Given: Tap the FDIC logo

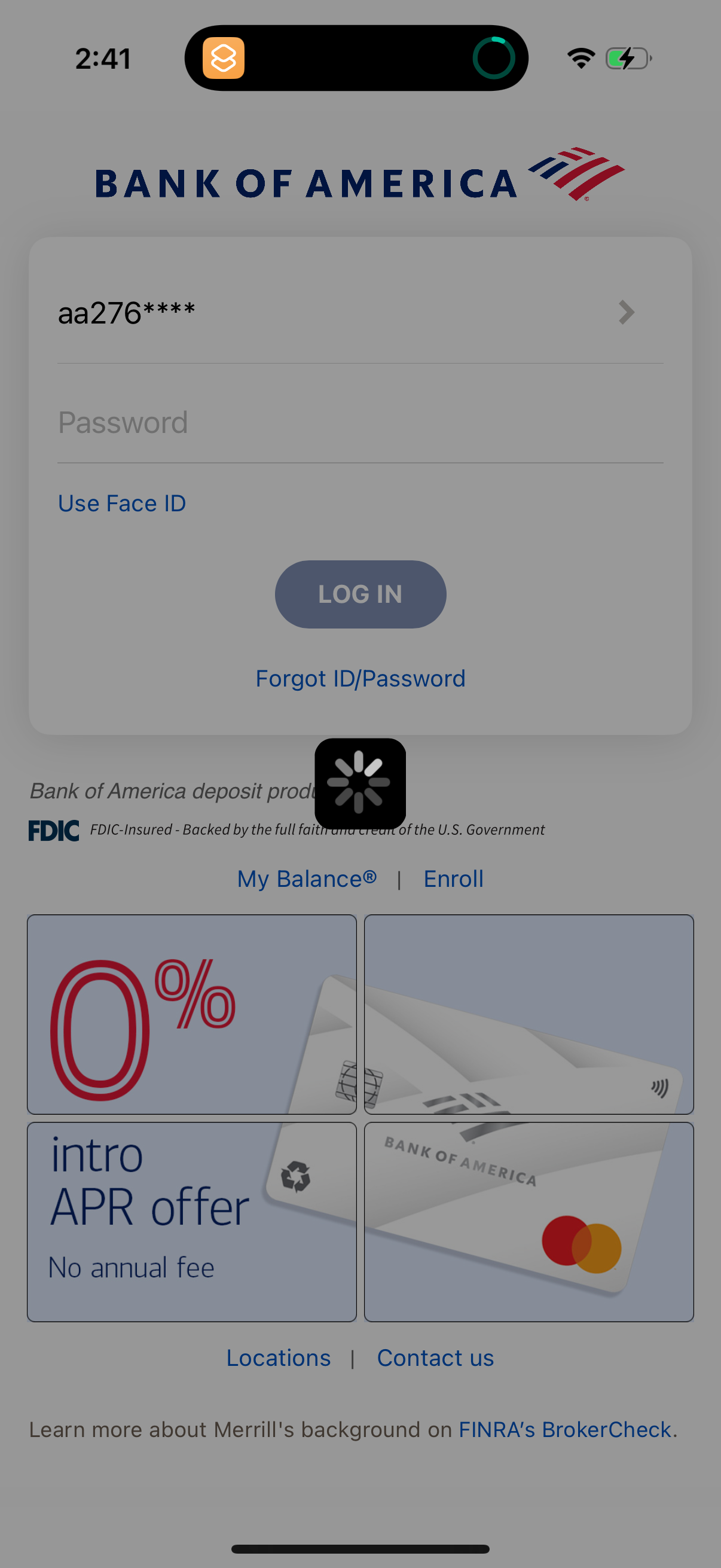Looking at the screenshot, I should [x=54, y=829].
